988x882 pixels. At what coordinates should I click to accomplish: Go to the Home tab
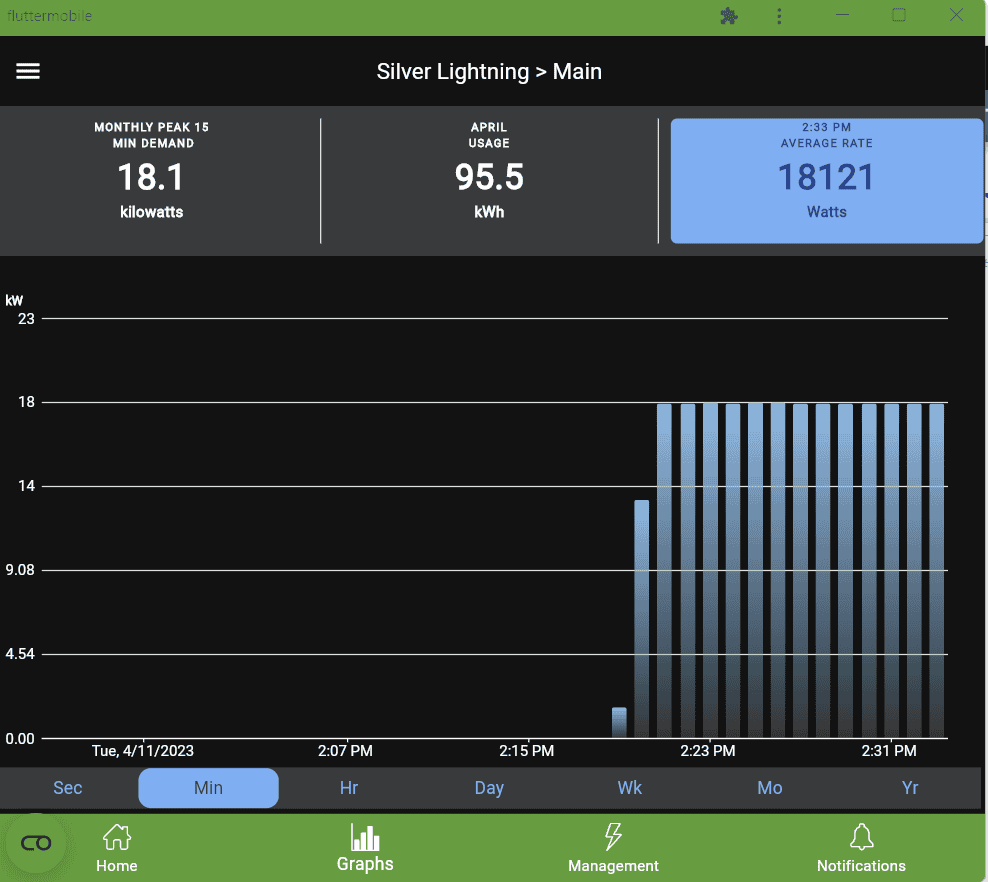117,848
